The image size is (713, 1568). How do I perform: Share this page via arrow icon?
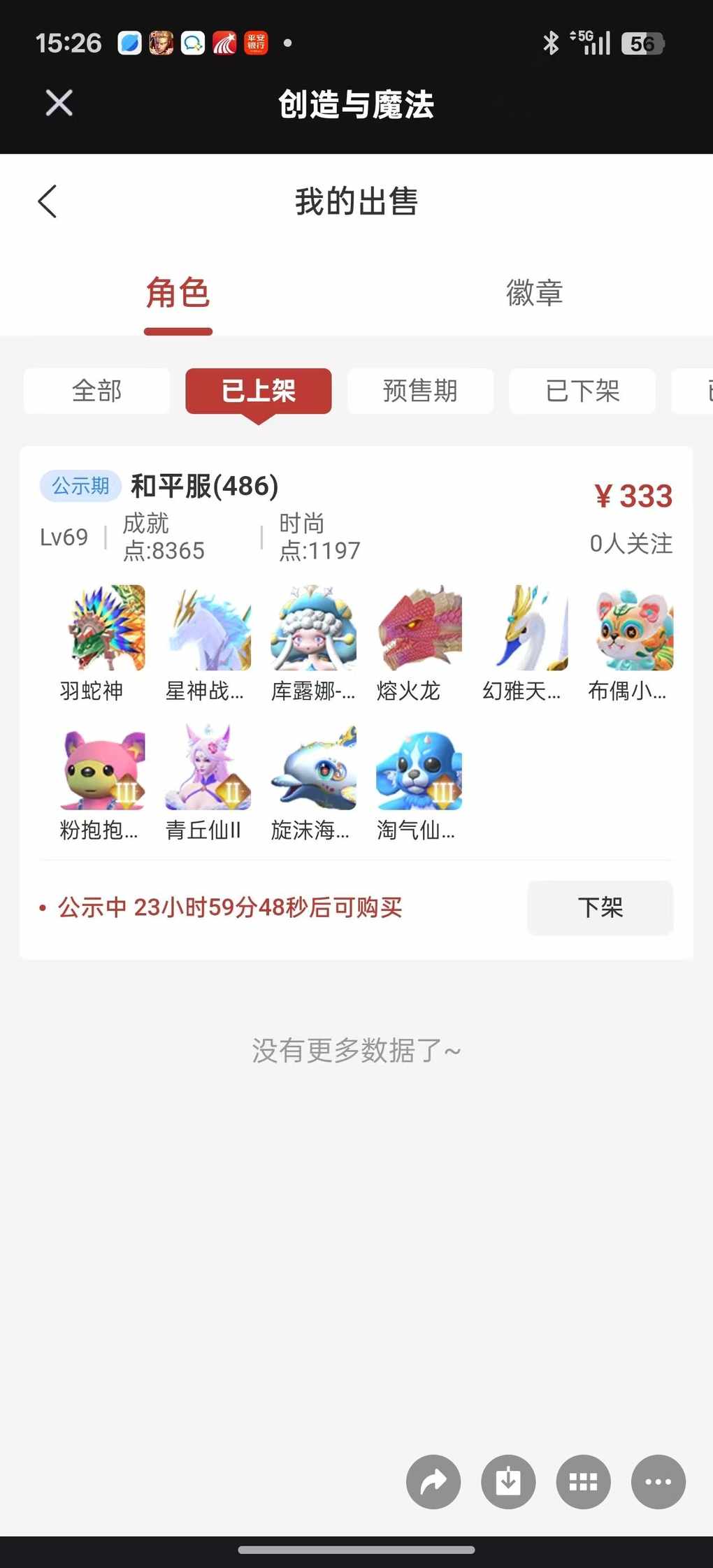pyautogui.click(x=433, y=1481)
